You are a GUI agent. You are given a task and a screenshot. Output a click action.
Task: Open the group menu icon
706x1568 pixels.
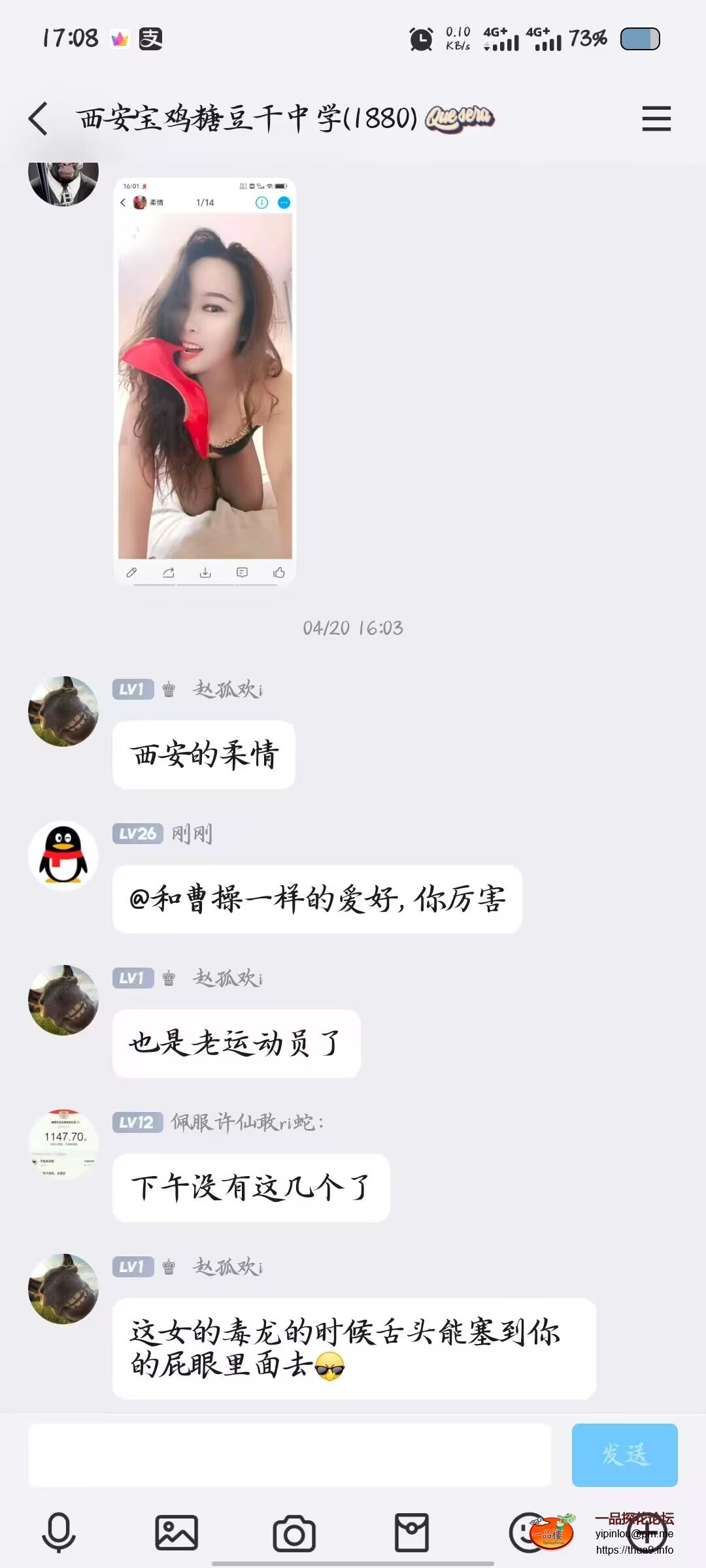click(x=656, y=119)
